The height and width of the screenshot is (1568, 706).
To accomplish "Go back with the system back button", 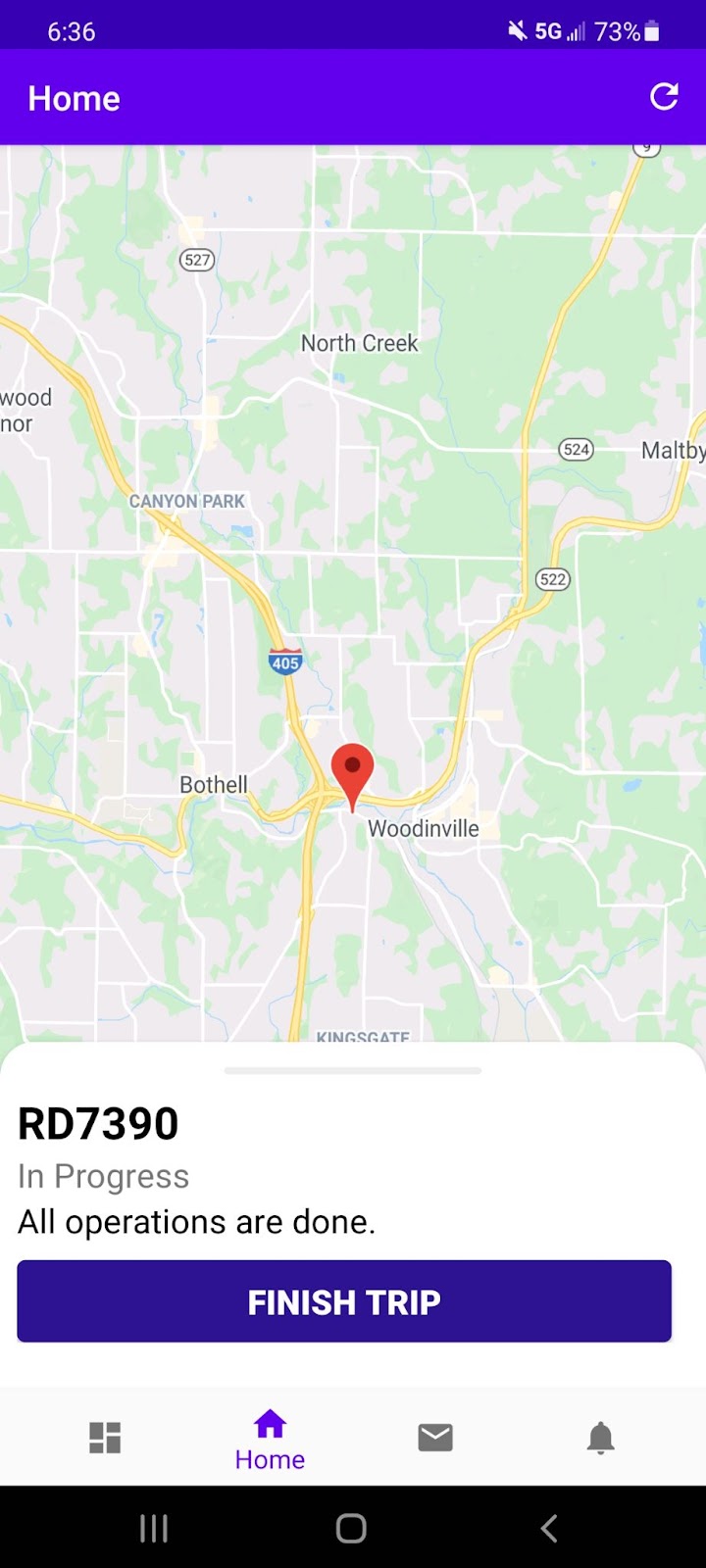I will (x=549, y=1528).
